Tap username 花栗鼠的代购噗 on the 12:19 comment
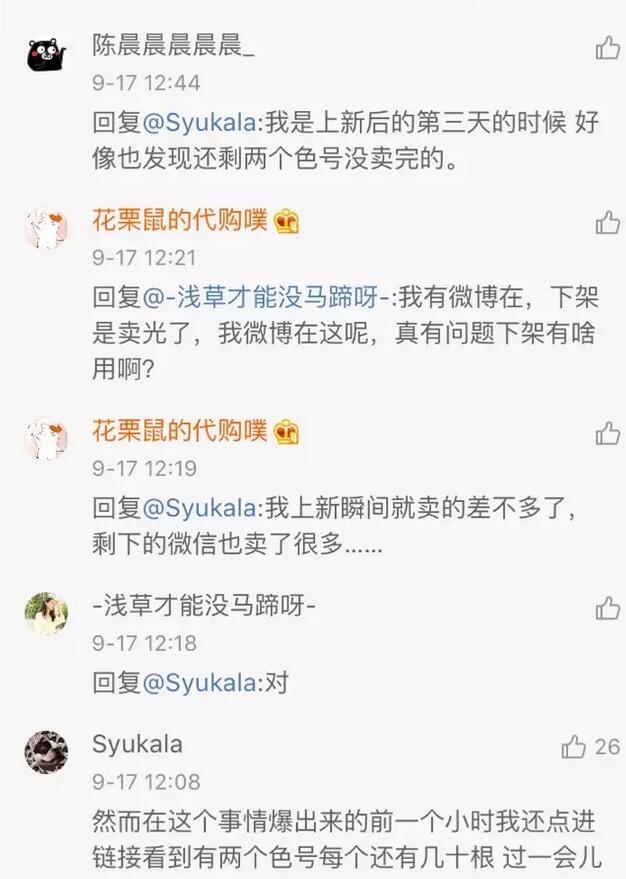Image resolution: width=626 pixels, height=879 pixels. (180, 432)
